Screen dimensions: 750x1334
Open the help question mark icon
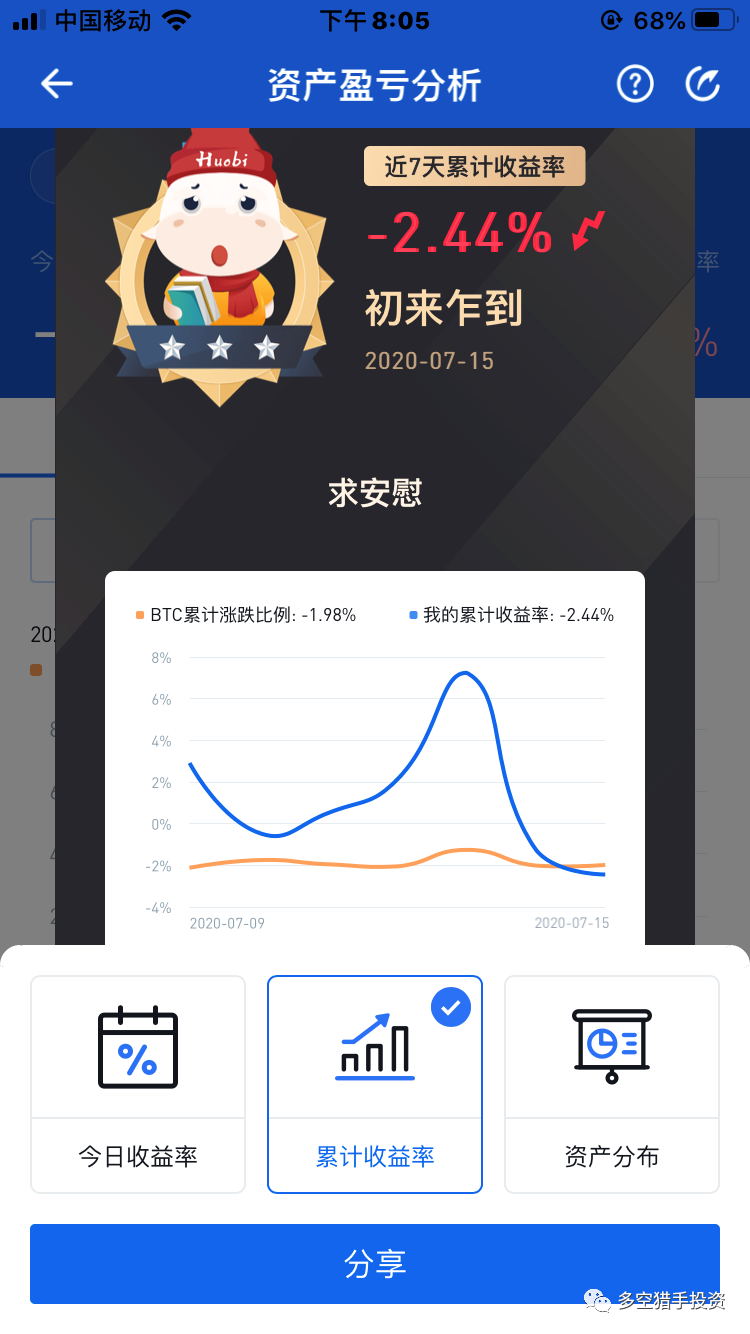pos(635,84)
